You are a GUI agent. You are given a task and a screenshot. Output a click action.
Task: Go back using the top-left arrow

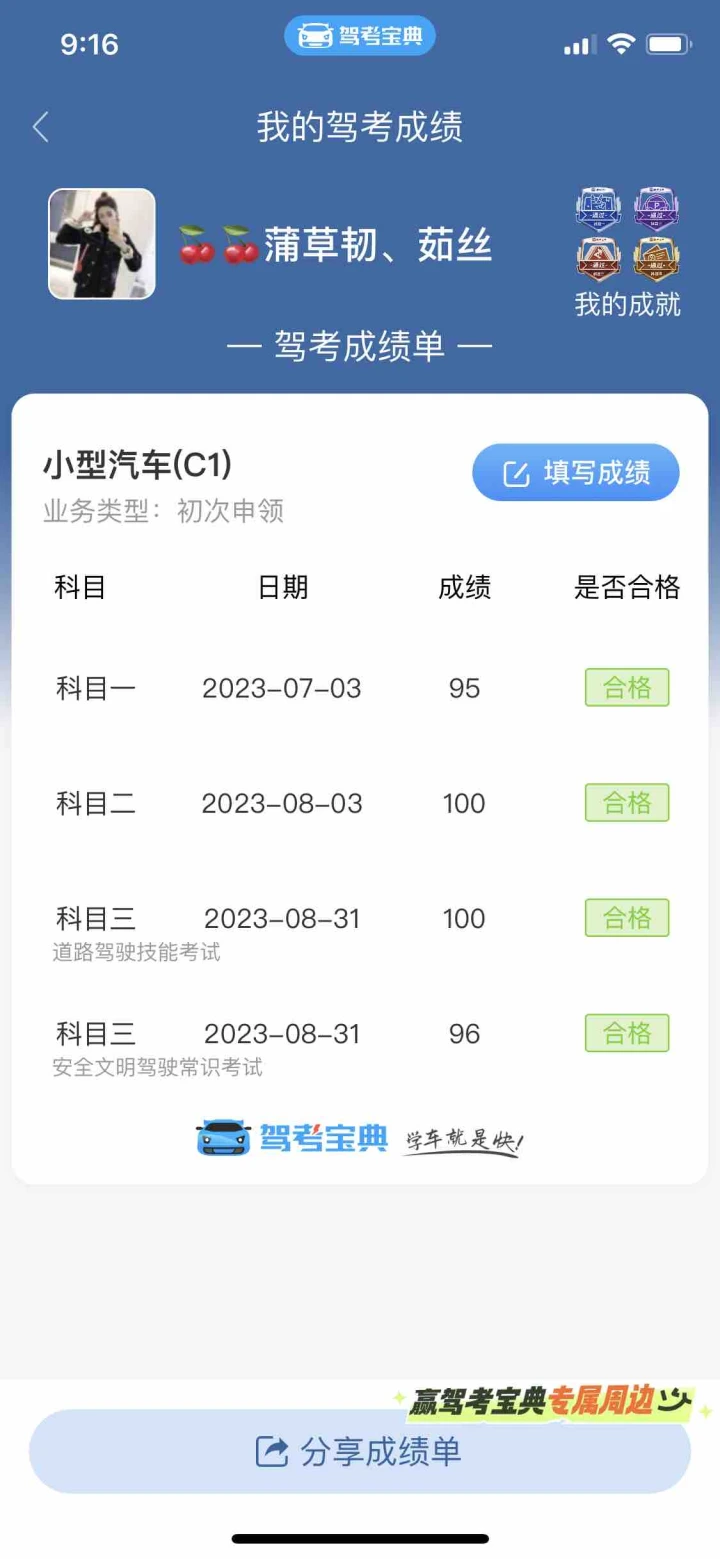[x=40, y=127]
